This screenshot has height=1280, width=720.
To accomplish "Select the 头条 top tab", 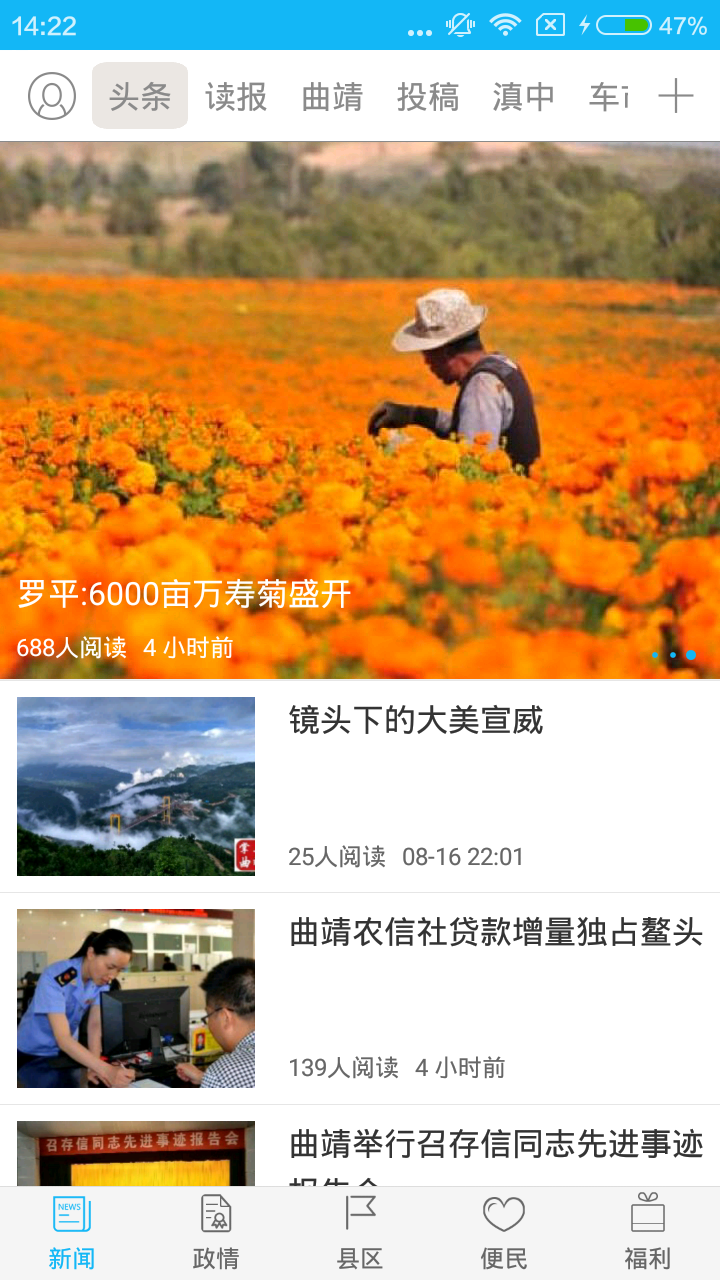I will click(x=140, y=97).
